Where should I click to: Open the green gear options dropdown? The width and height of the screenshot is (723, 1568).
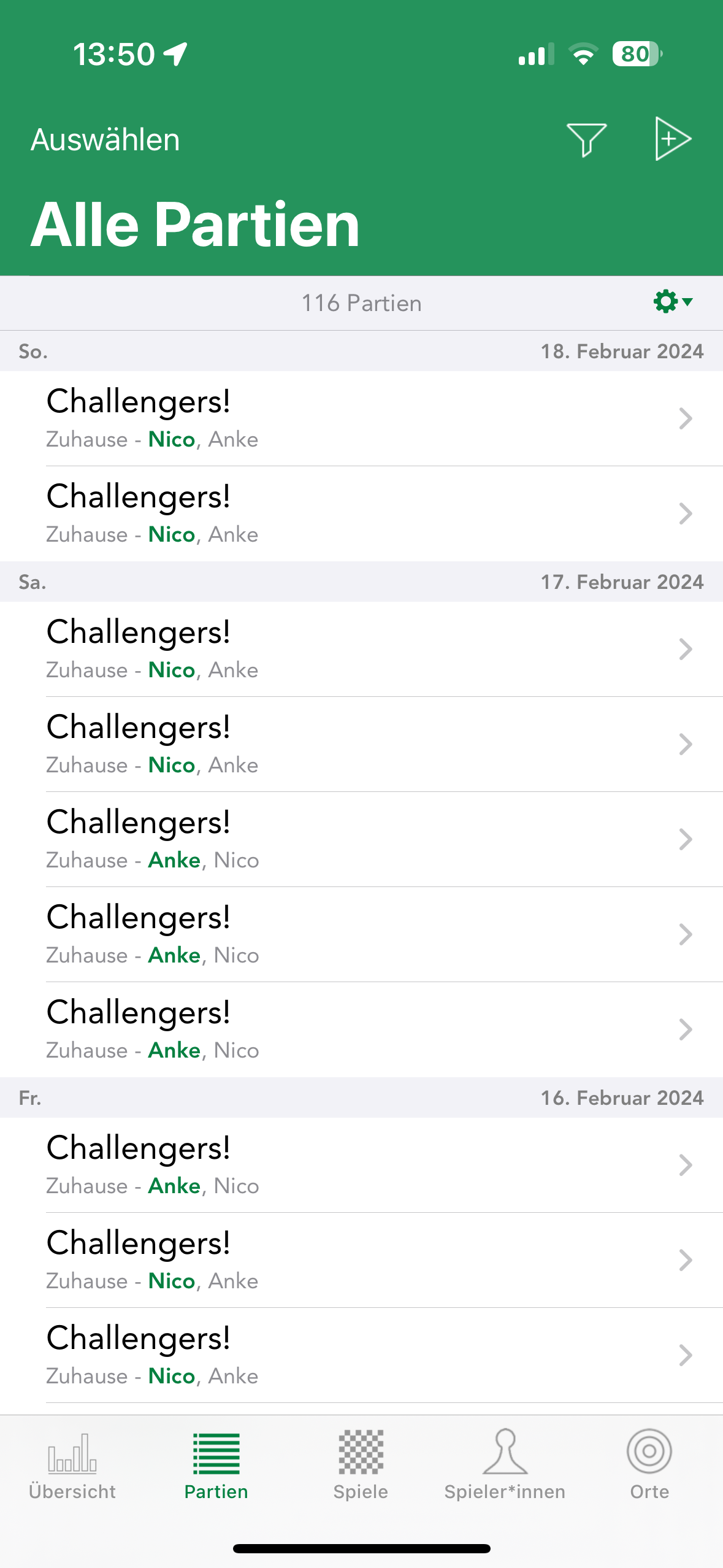pos(673,302)
